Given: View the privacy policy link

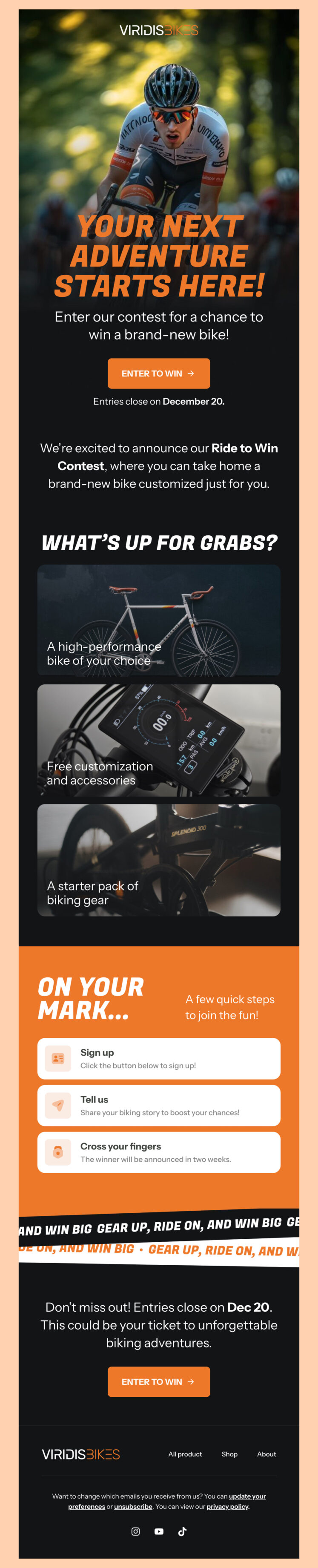Looking at the screenshot, I should pyautogui.click(x=227, y=1506).
